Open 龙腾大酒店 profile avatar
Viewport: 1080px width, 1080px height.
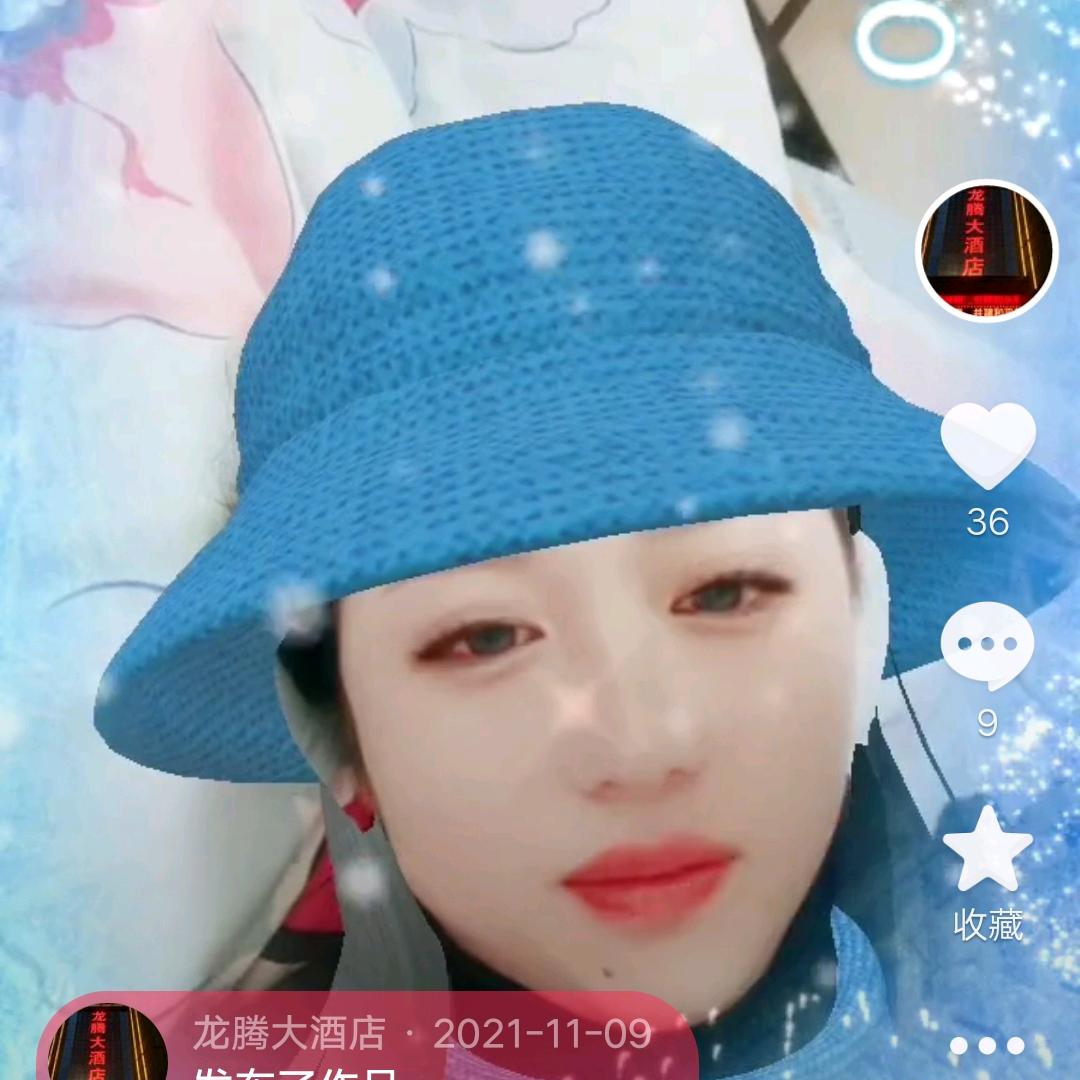point(987,251)
